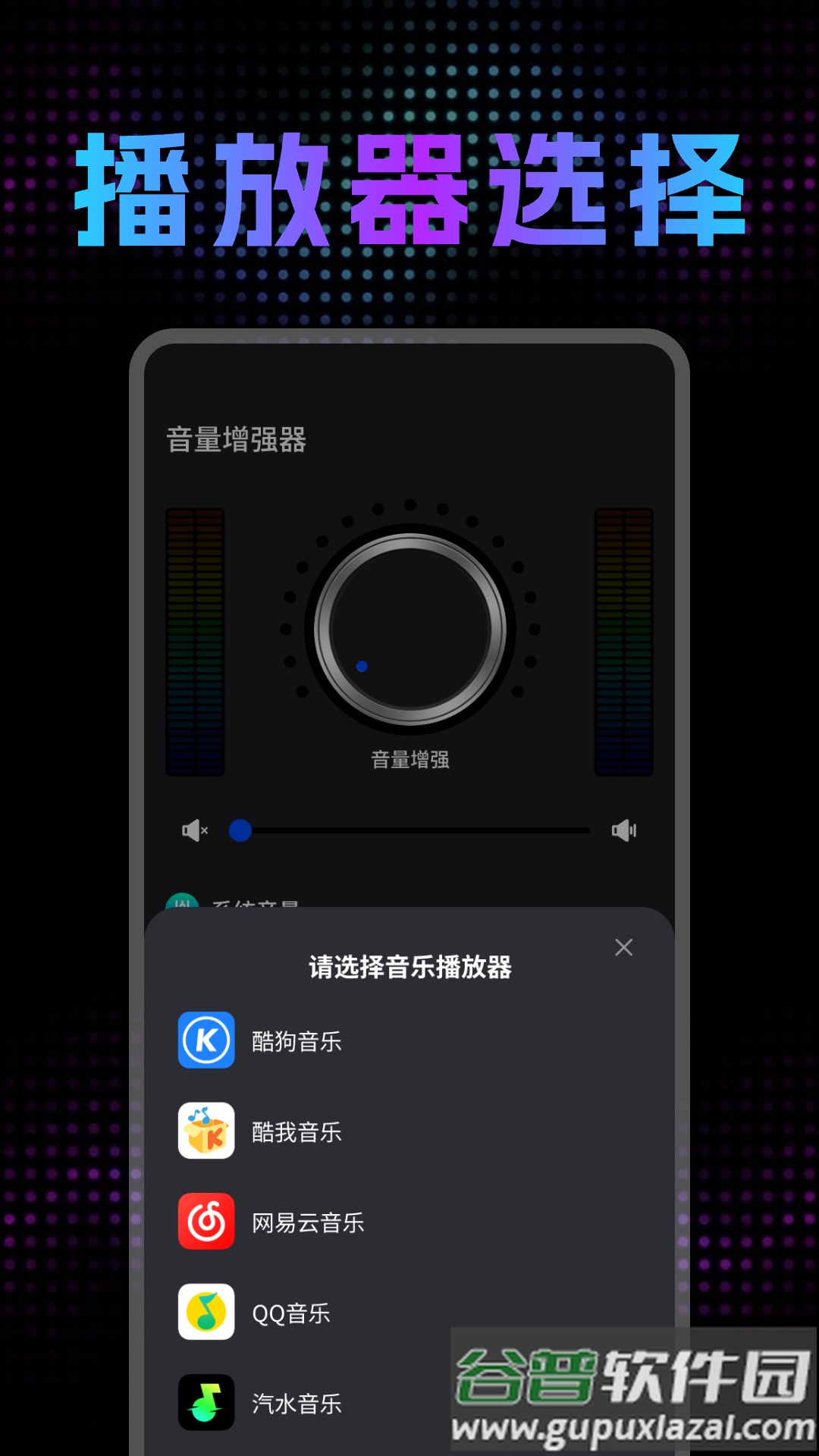The image size is (819, 1456).
Task: Click the 音量增强 rotary knob
Action: click(409, 629)
